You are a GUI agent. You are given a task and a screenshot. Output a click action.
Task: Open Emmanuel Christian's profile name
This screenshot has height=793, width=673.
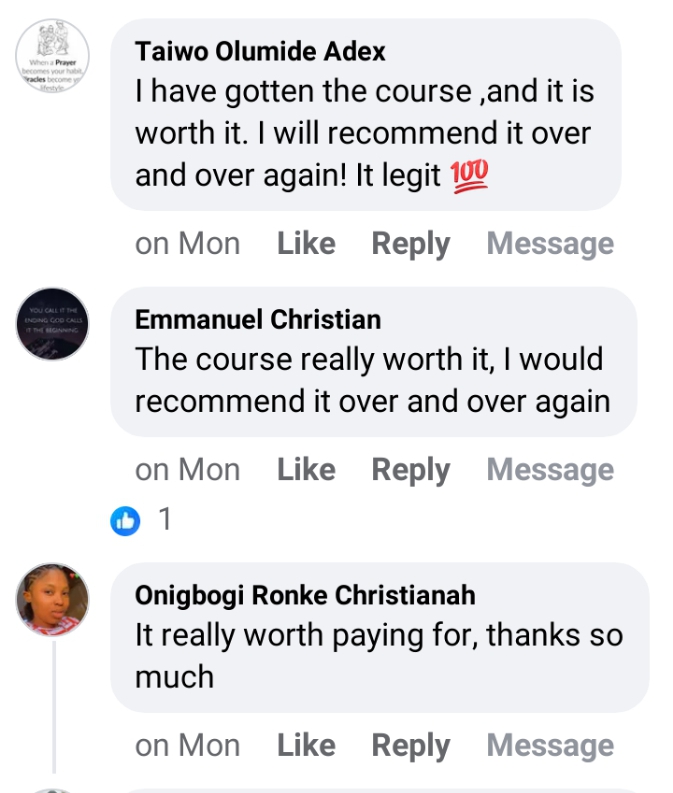[258, 320]
